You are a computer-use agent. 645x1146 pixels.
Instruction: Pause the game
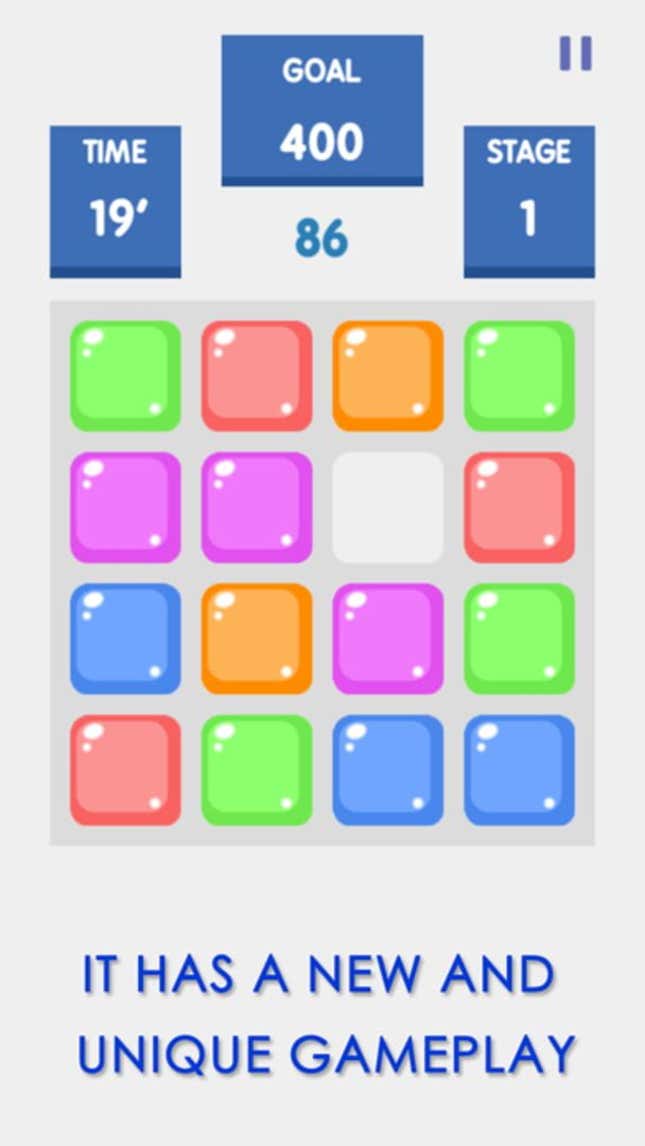[576, 53]
